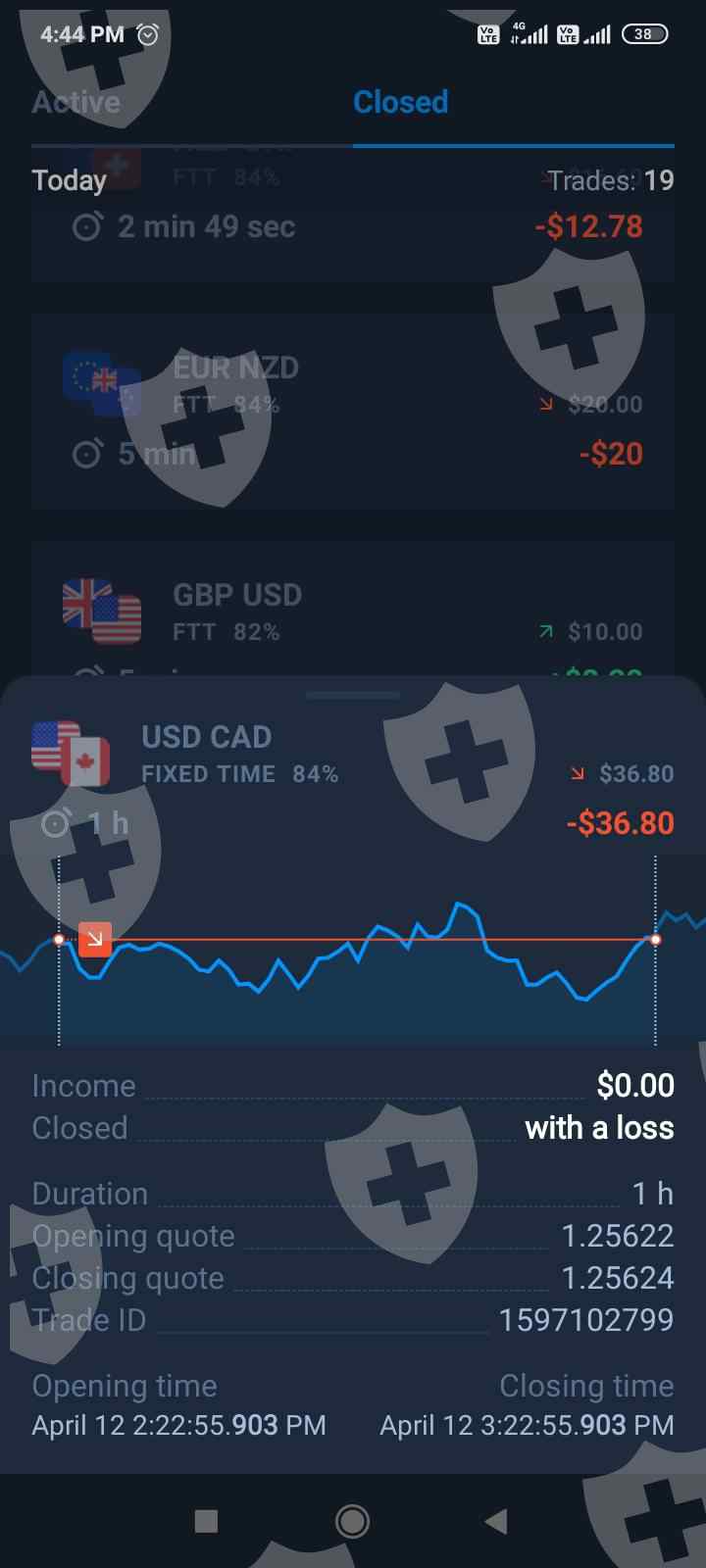Tap the bottom sheet drag handle
706x1568 pixels.
pos(353,695)
